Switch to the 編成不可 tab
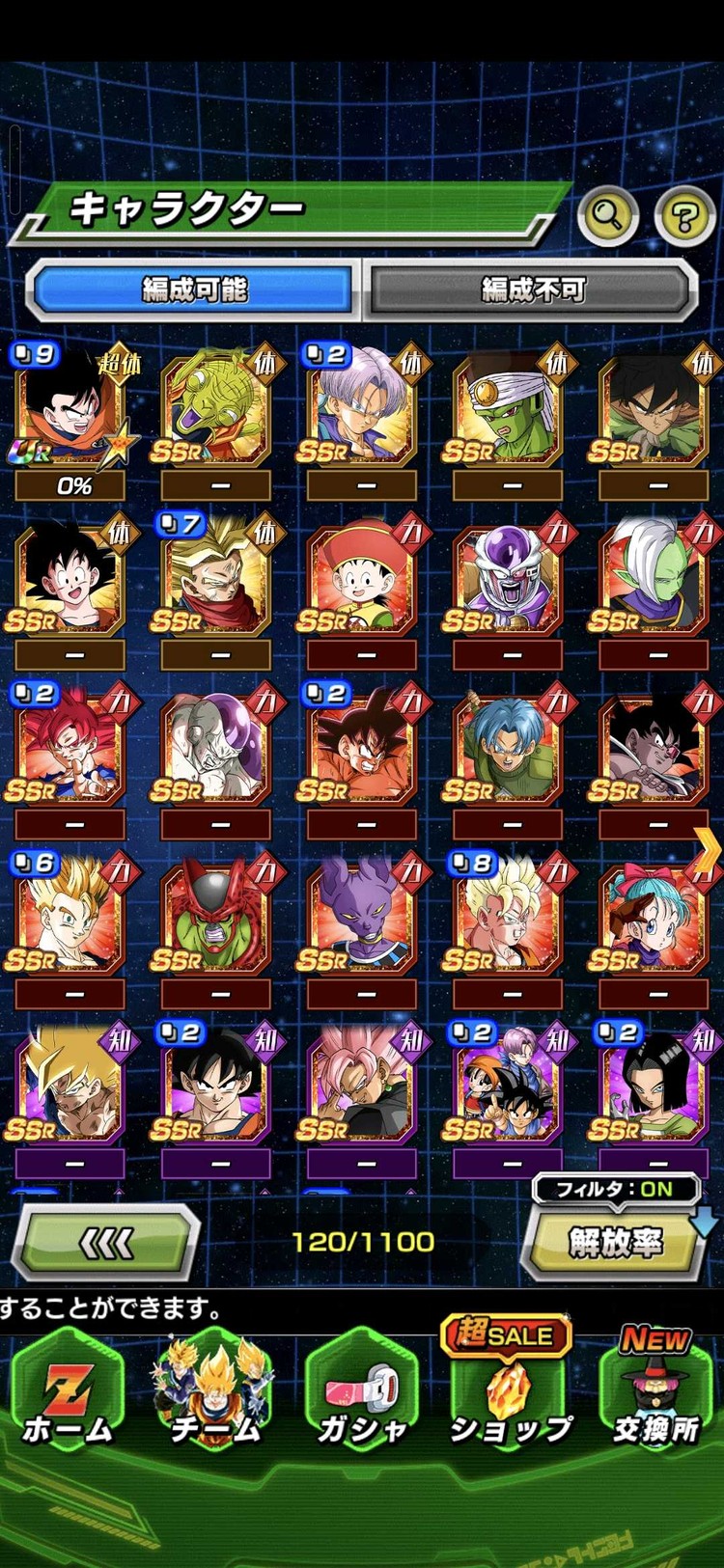The width and height of the screenshot is (724, 1568). [x=532, y=289]
